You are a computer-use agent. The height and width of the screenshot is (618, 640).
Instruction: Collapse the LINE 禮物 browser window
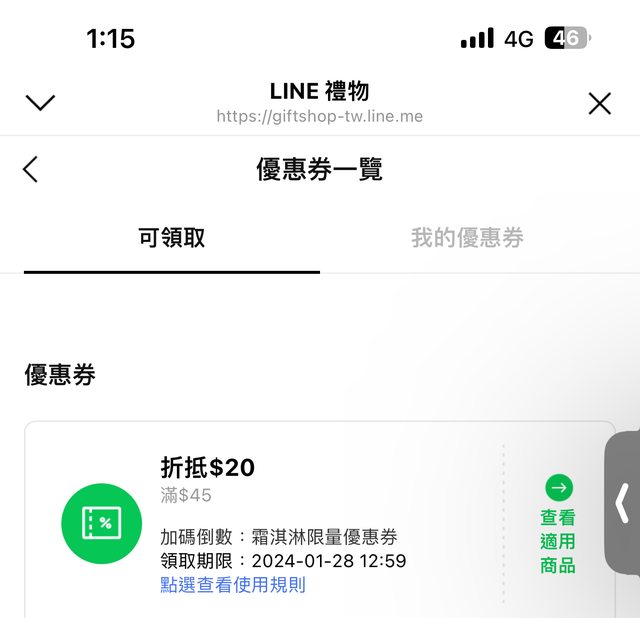[40, 102]
